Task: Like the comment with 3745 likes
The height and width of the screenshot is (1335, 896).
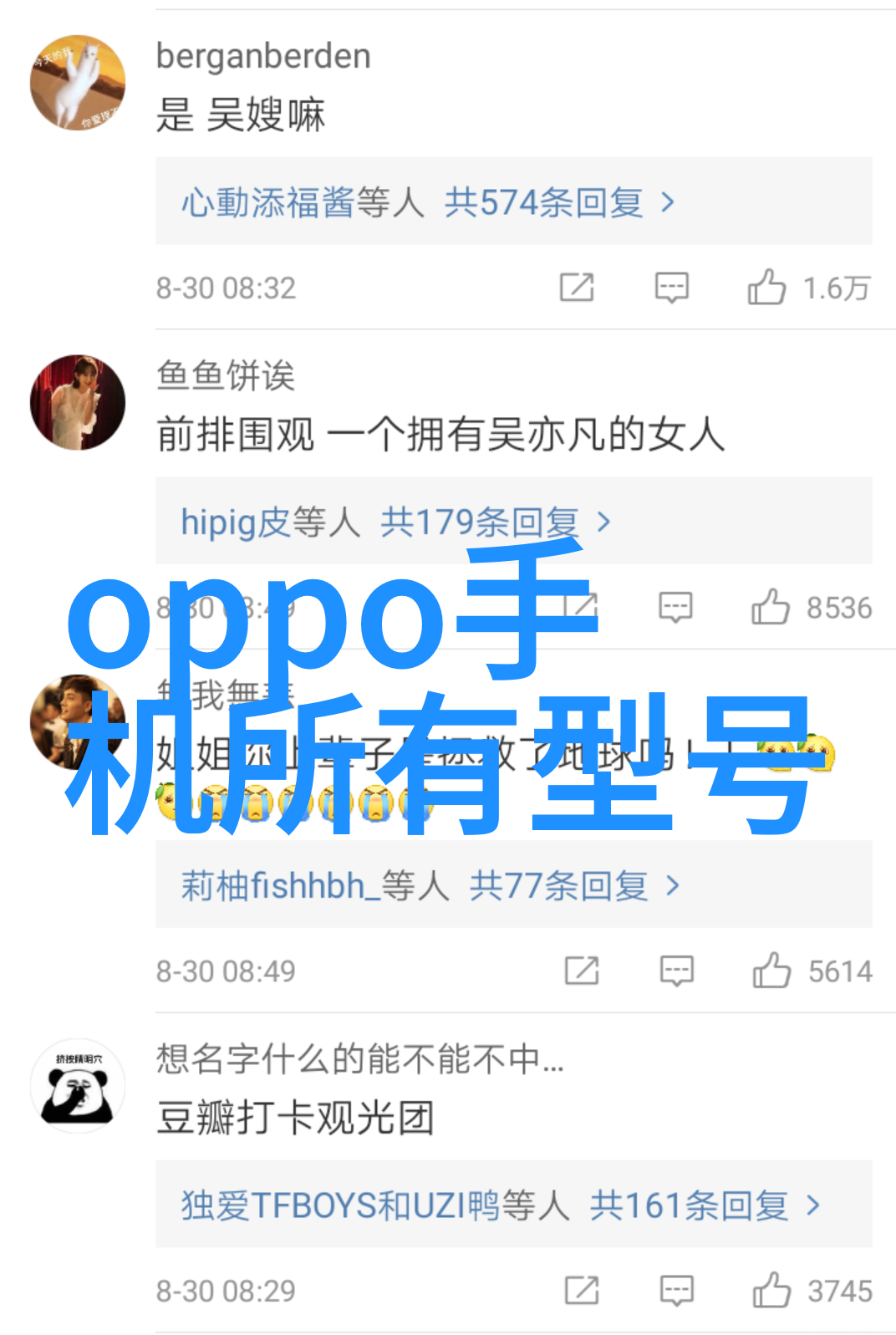Action: pyautogui.click(x=771, y=1291)
